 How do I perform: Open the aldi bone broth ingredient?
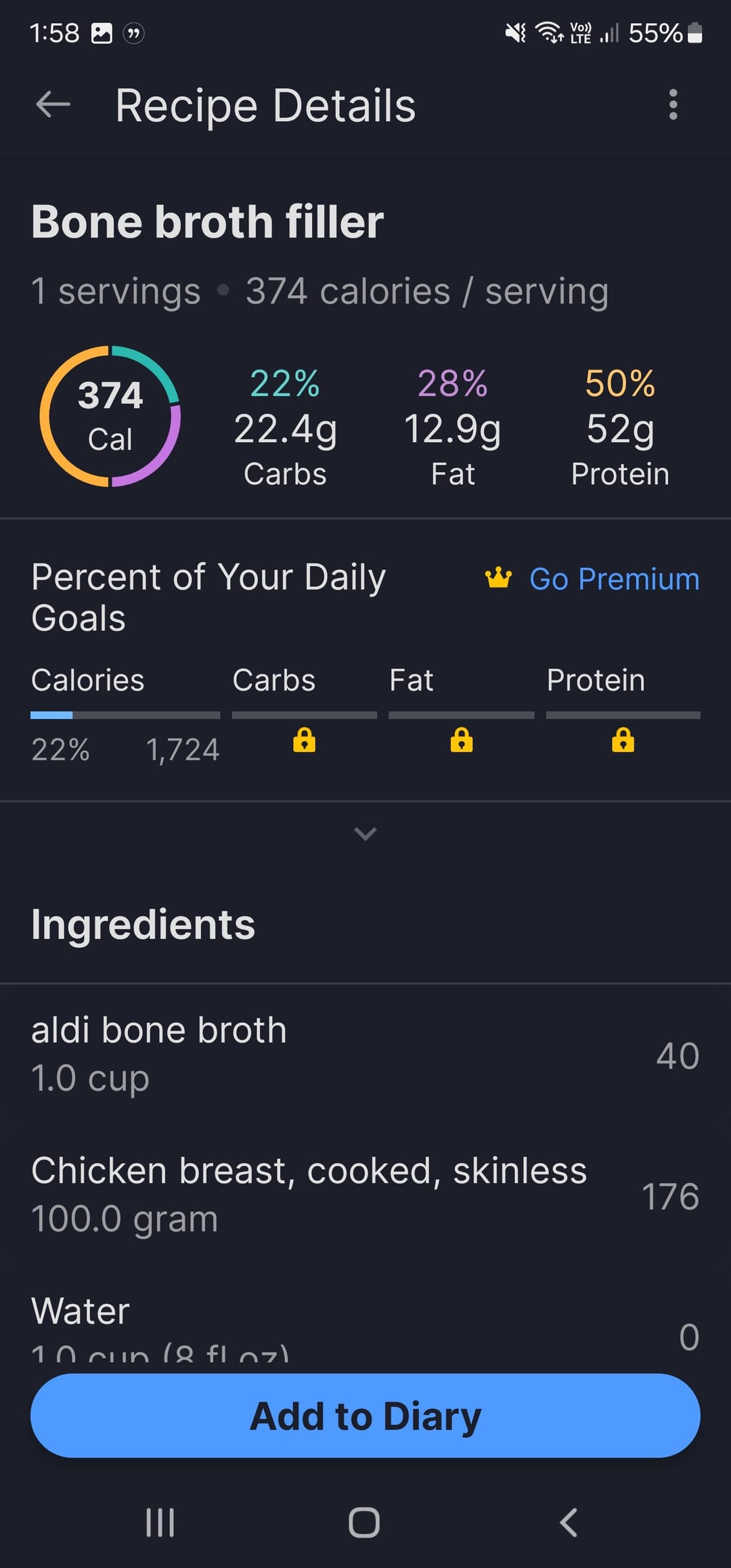[x=365, y=1054]
